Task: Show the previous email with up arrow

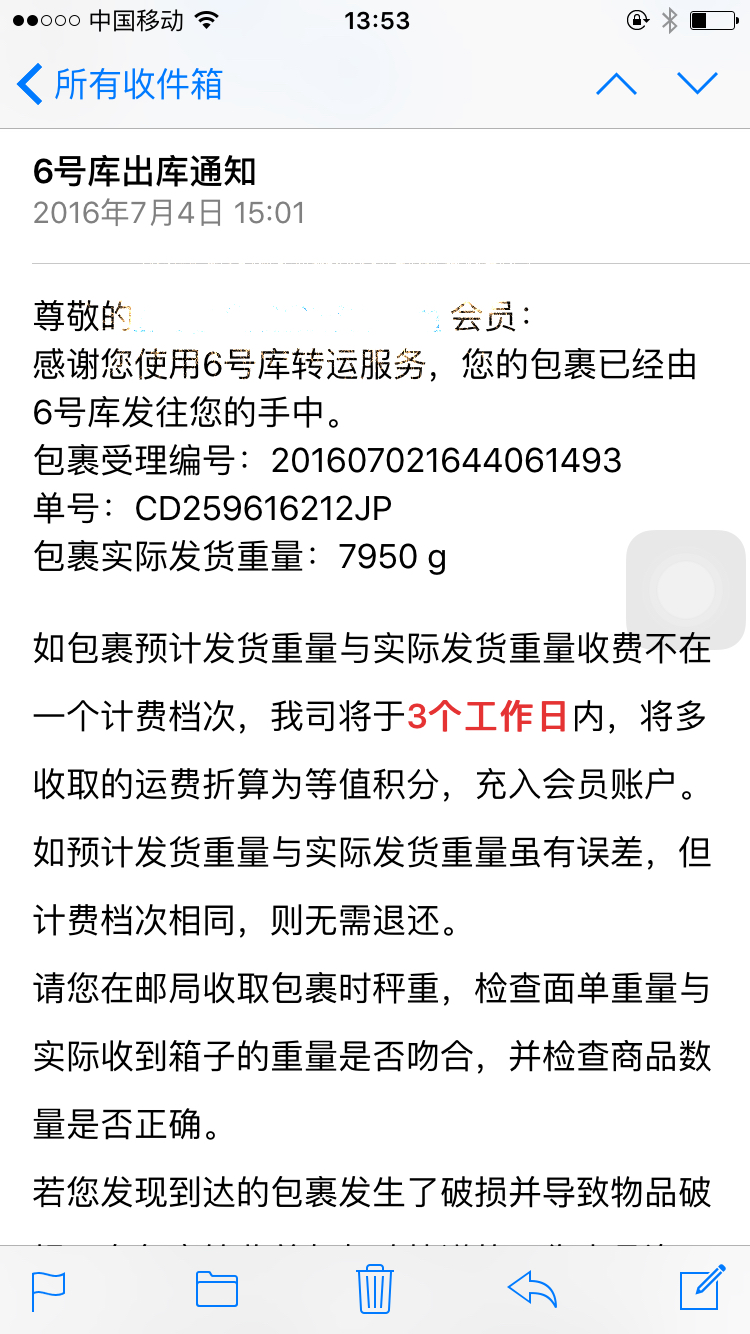Action: click(616, 84)
